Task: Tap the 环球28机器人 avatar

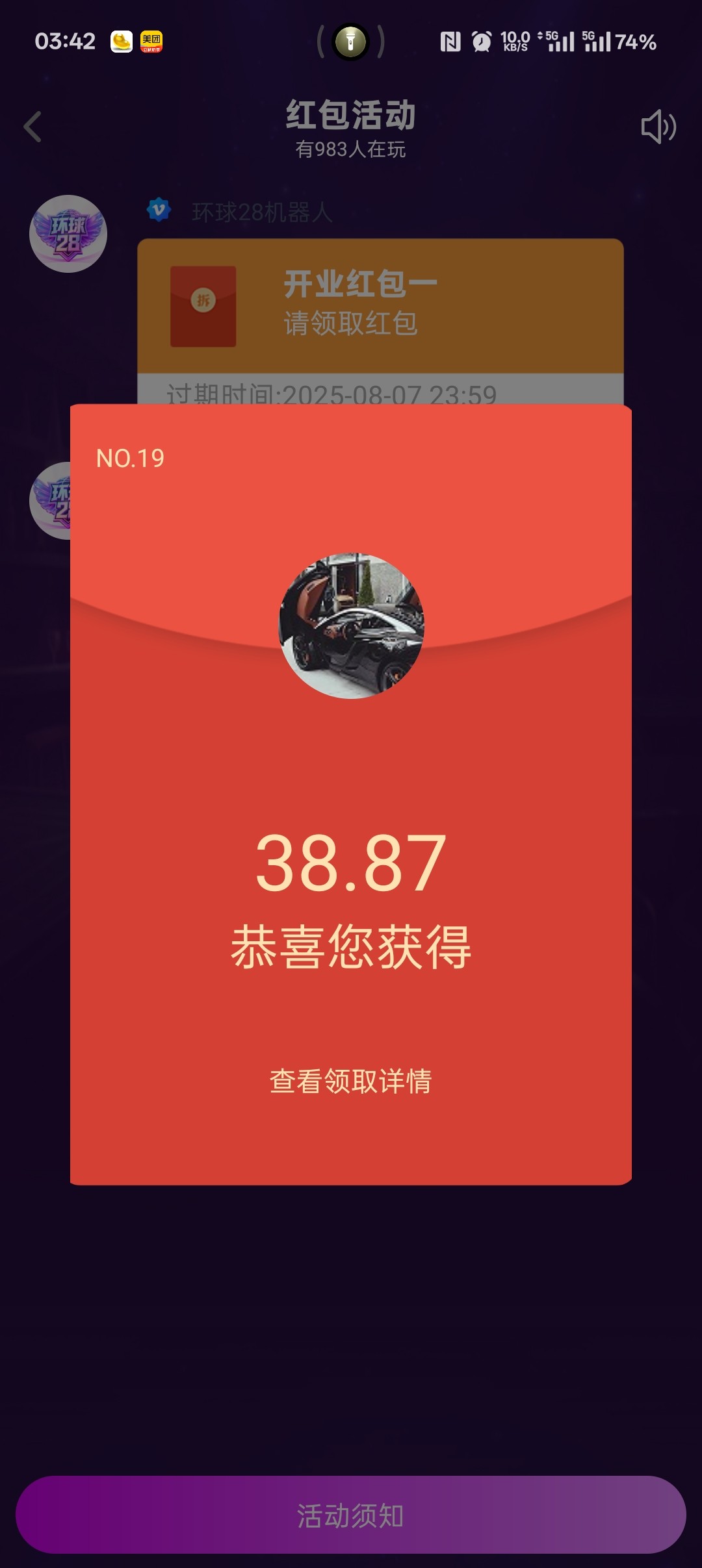Action: point(68,234)
